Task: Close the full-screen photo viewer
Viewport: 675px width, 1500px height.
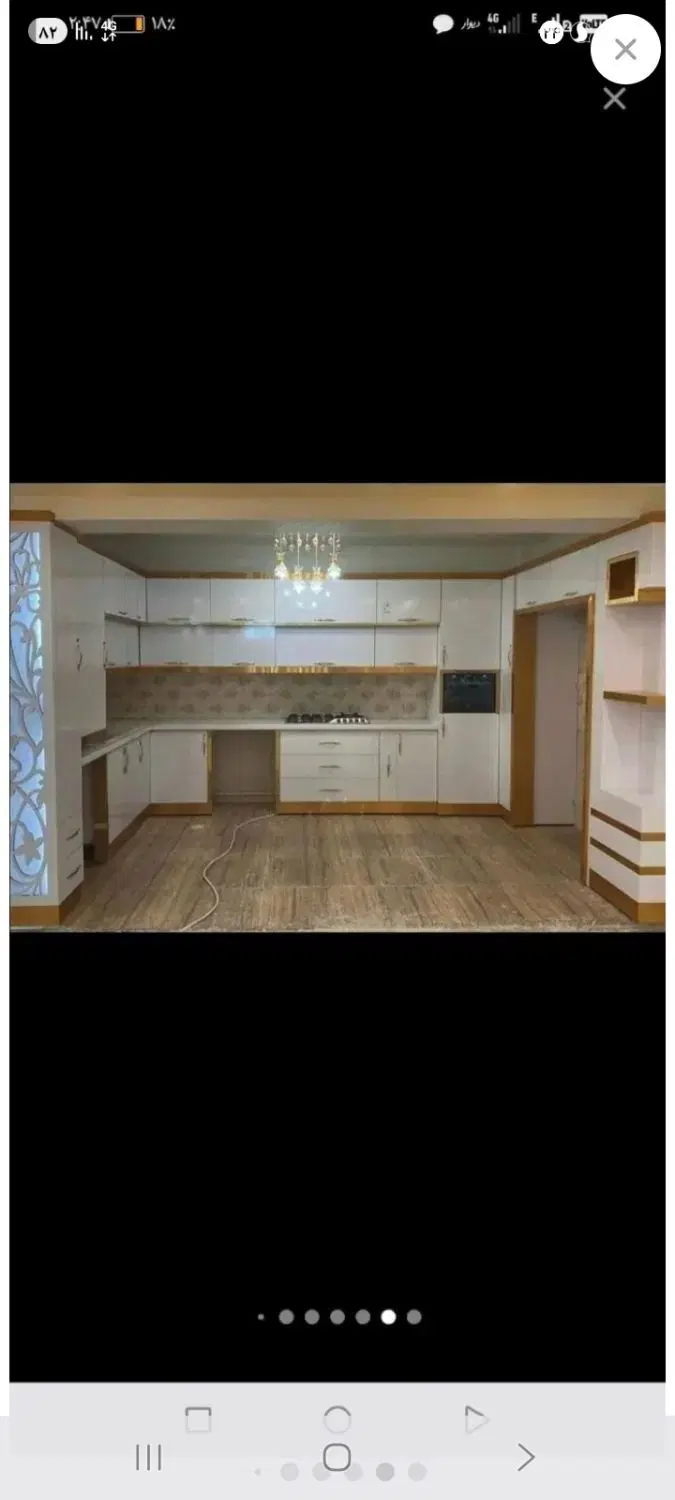Action: [625, 49]
